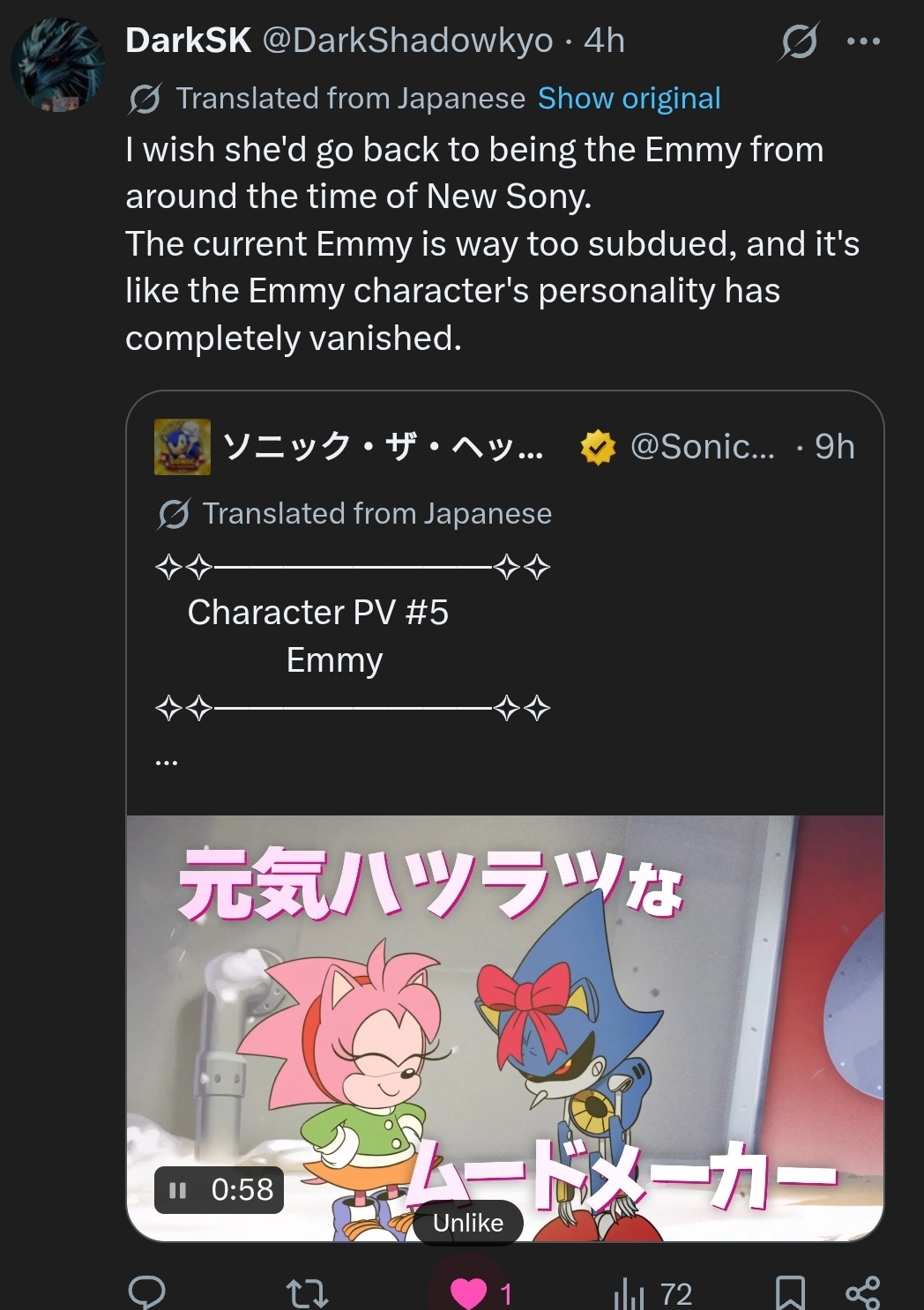Screen dimensions: 924x1310
Task: Unlike the post with the pink heart
Action: (468, 1293)
